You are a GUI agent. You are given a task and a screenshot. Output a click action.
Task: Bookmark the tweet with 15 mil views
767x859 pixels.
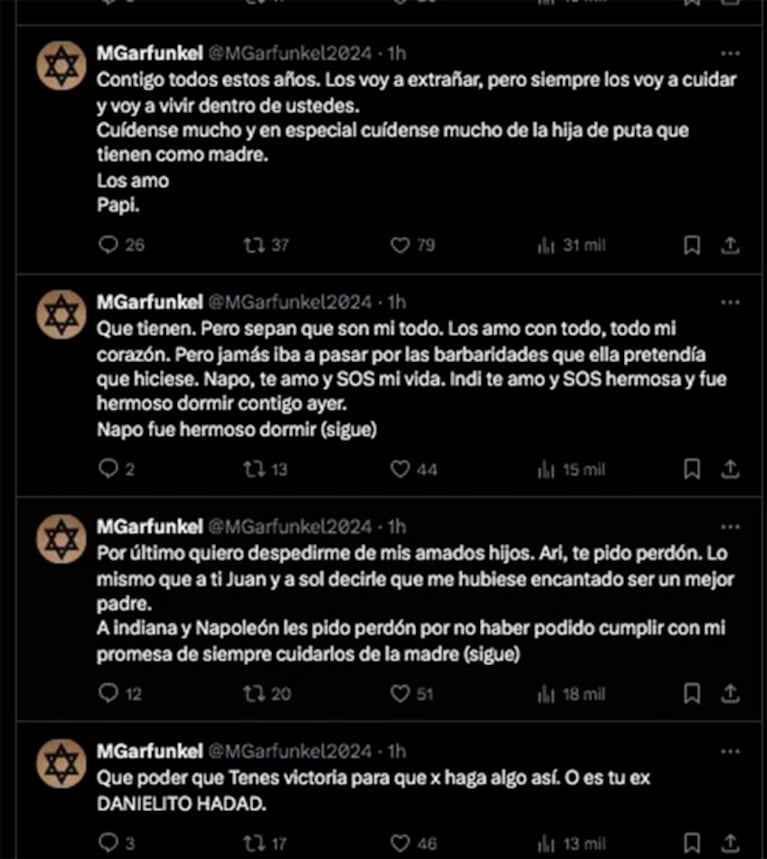click(691, 469)
